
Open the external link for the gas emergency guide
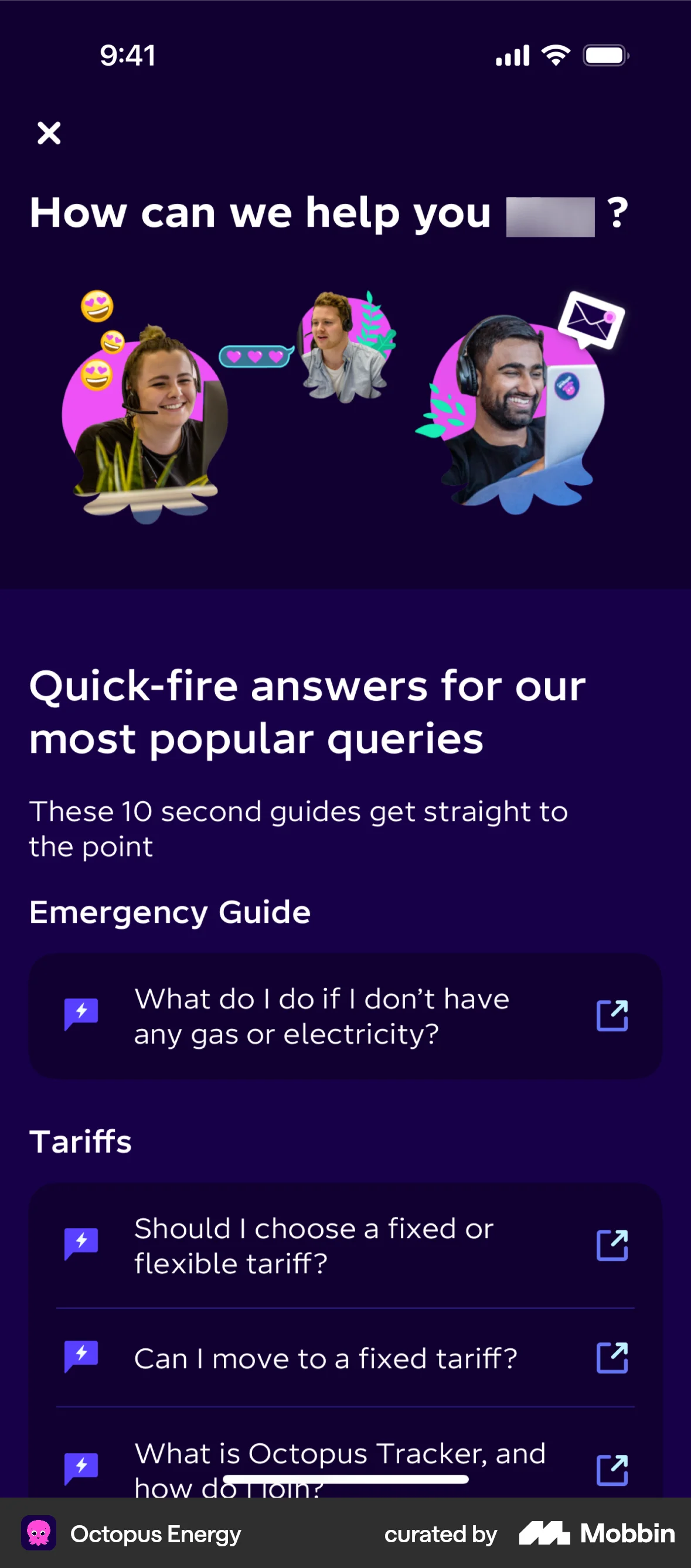613,1015
